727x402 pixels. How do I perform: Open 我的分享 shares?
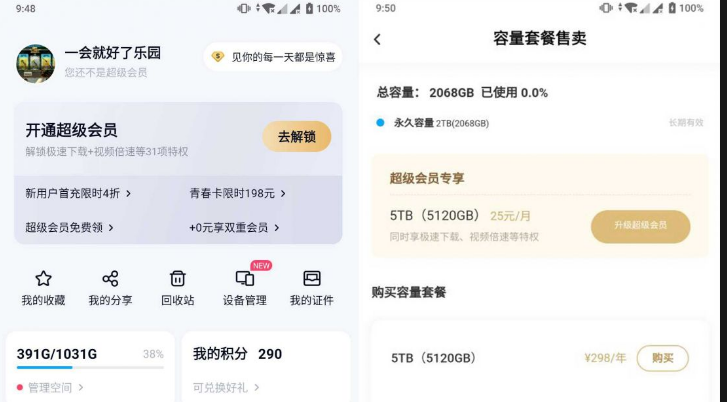tap(110, 287)
